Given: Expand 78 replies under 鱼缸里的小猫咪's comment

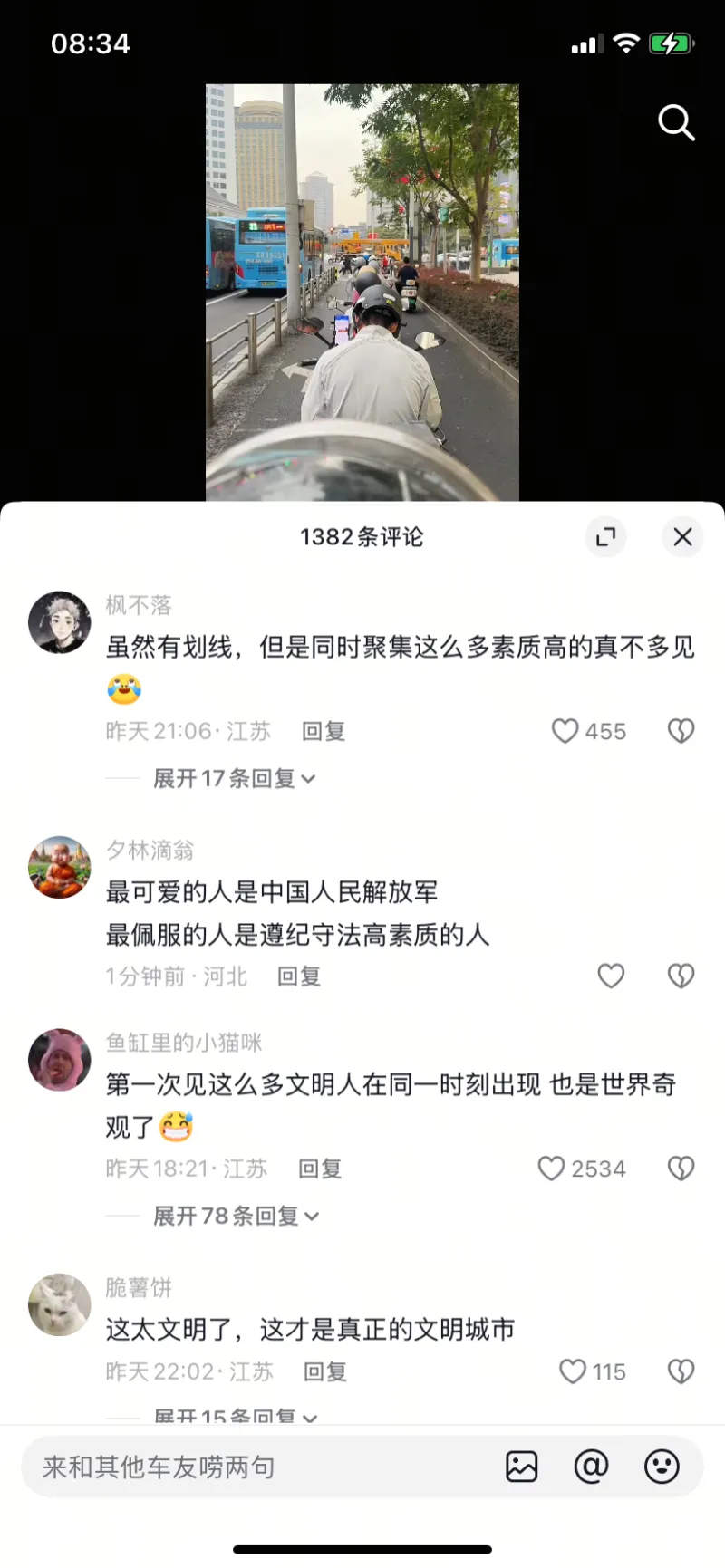Looking at the screenshot, I should click(x=235, y=1216).
